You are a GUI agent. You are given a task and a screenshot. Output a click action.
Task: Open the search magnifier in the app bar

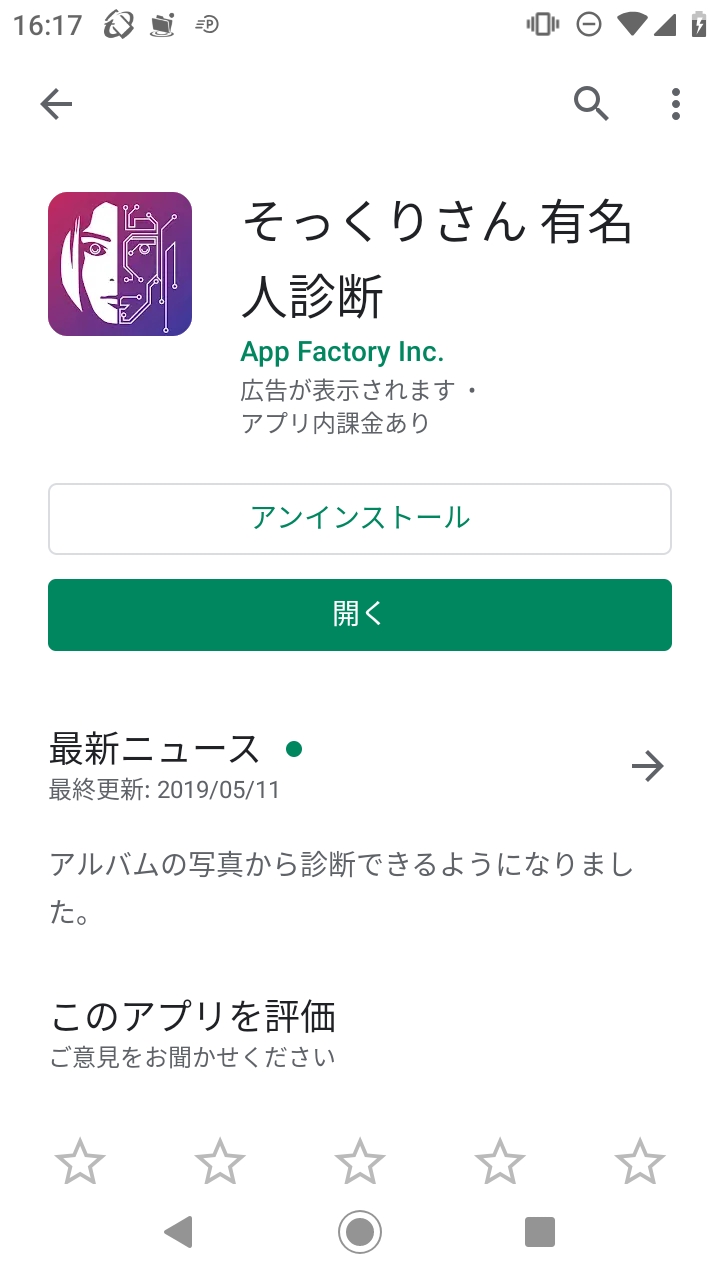[x=591, y=103]
